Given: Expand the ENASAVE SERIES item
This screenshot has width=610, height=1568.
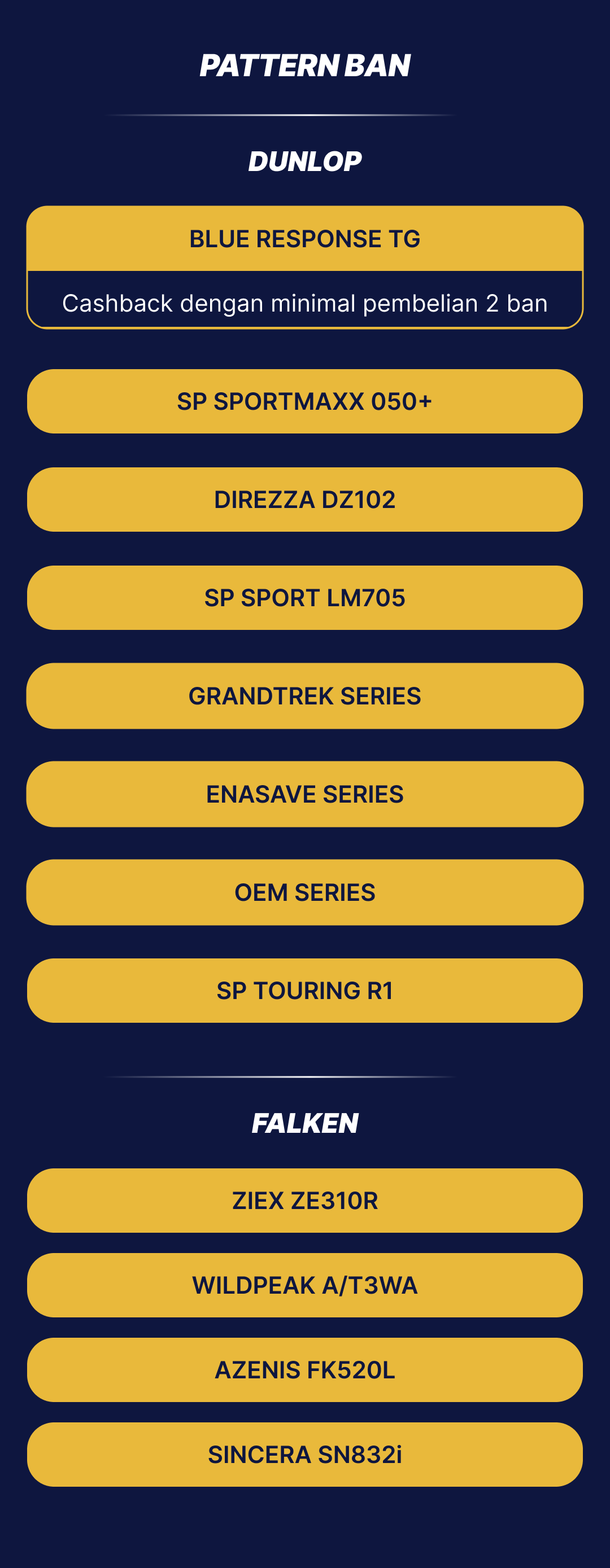Looking at the screenshot, I should (304, 794).
